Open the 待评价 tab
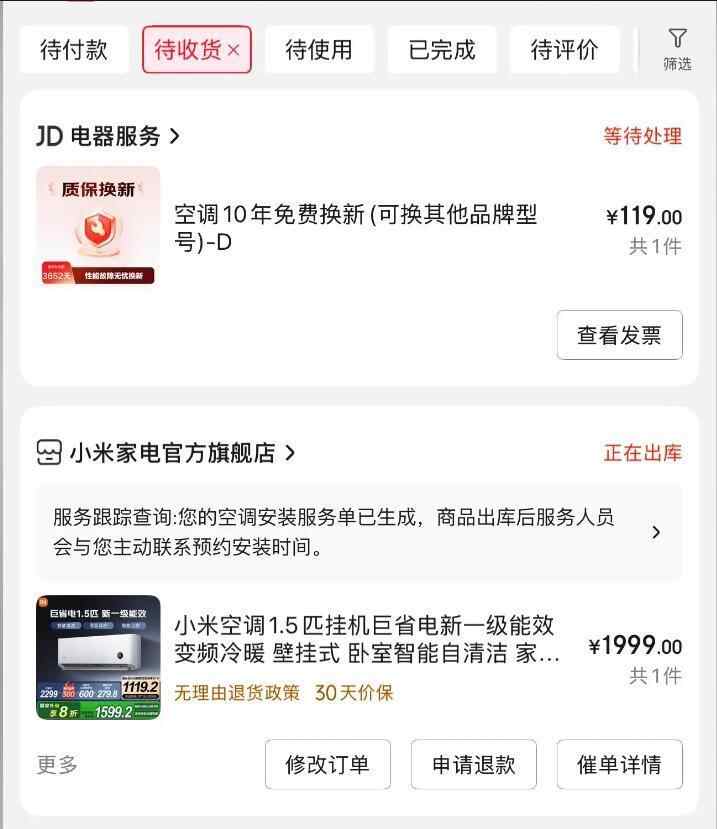This screenshot has width=717, height=829. [x=564, y=50]
